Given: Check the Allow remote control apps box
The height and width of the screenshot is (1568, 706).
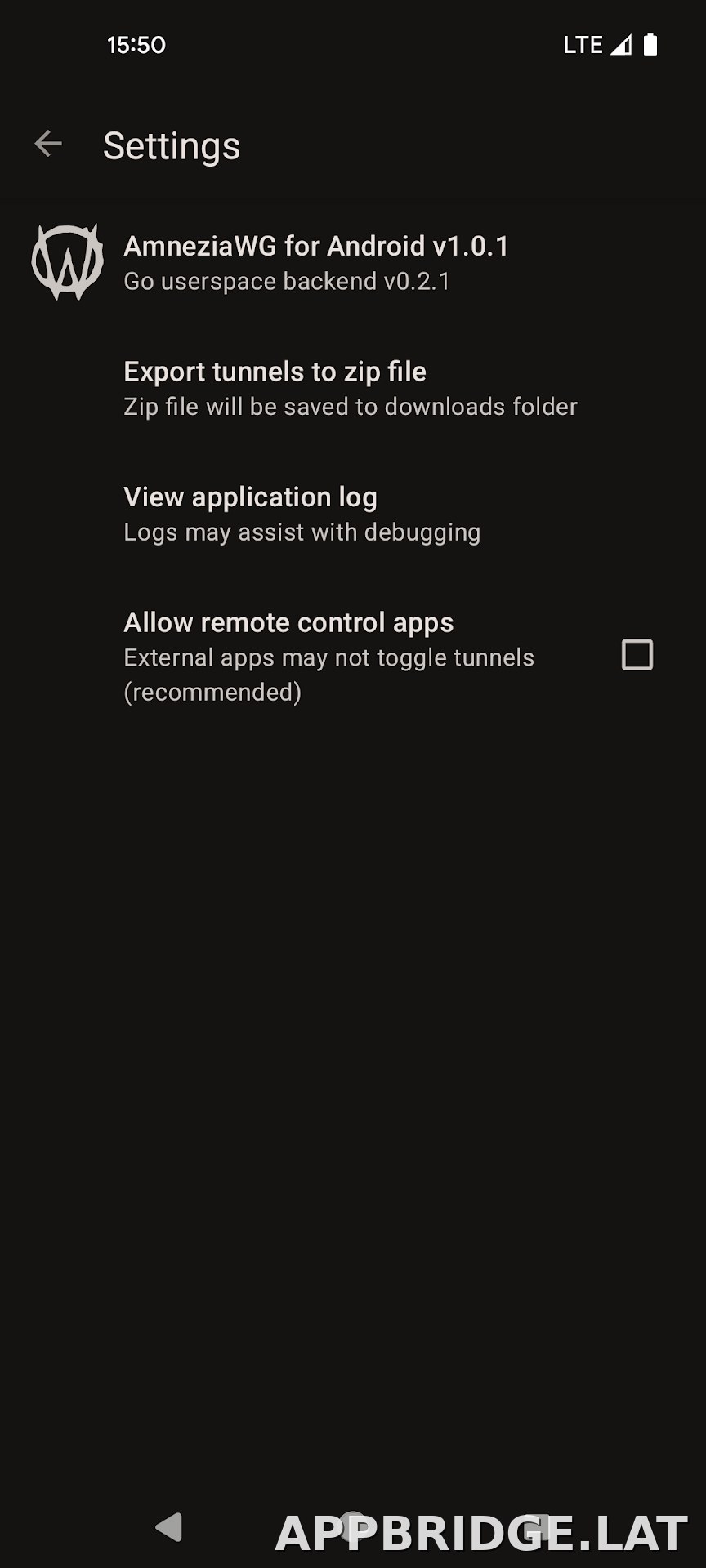Looking at the screenshot, I should tap(637, 655).
